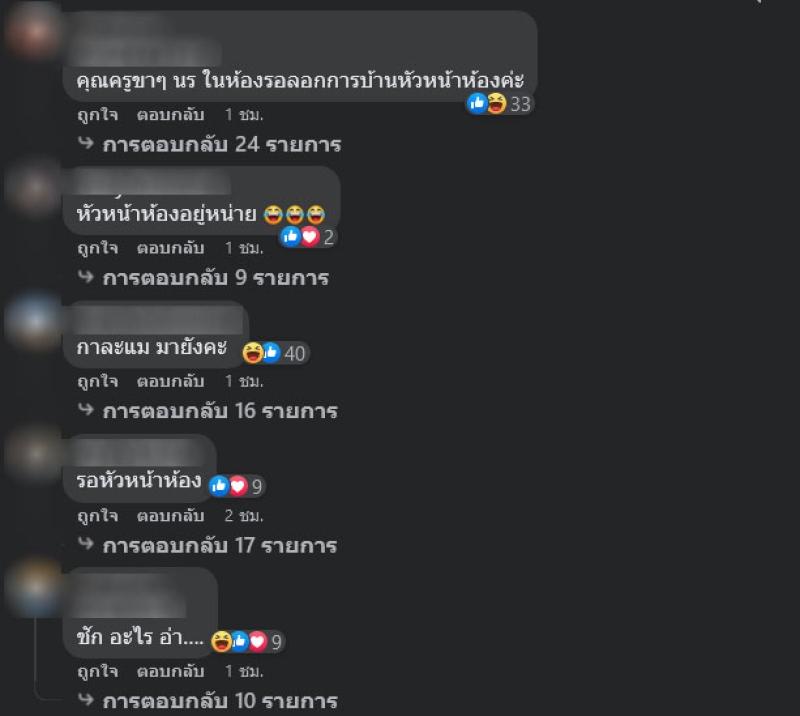800x716 pixels.
Task: Reply to the comment "รอหัวหน้าห้อง"
Action: (171, 516)
